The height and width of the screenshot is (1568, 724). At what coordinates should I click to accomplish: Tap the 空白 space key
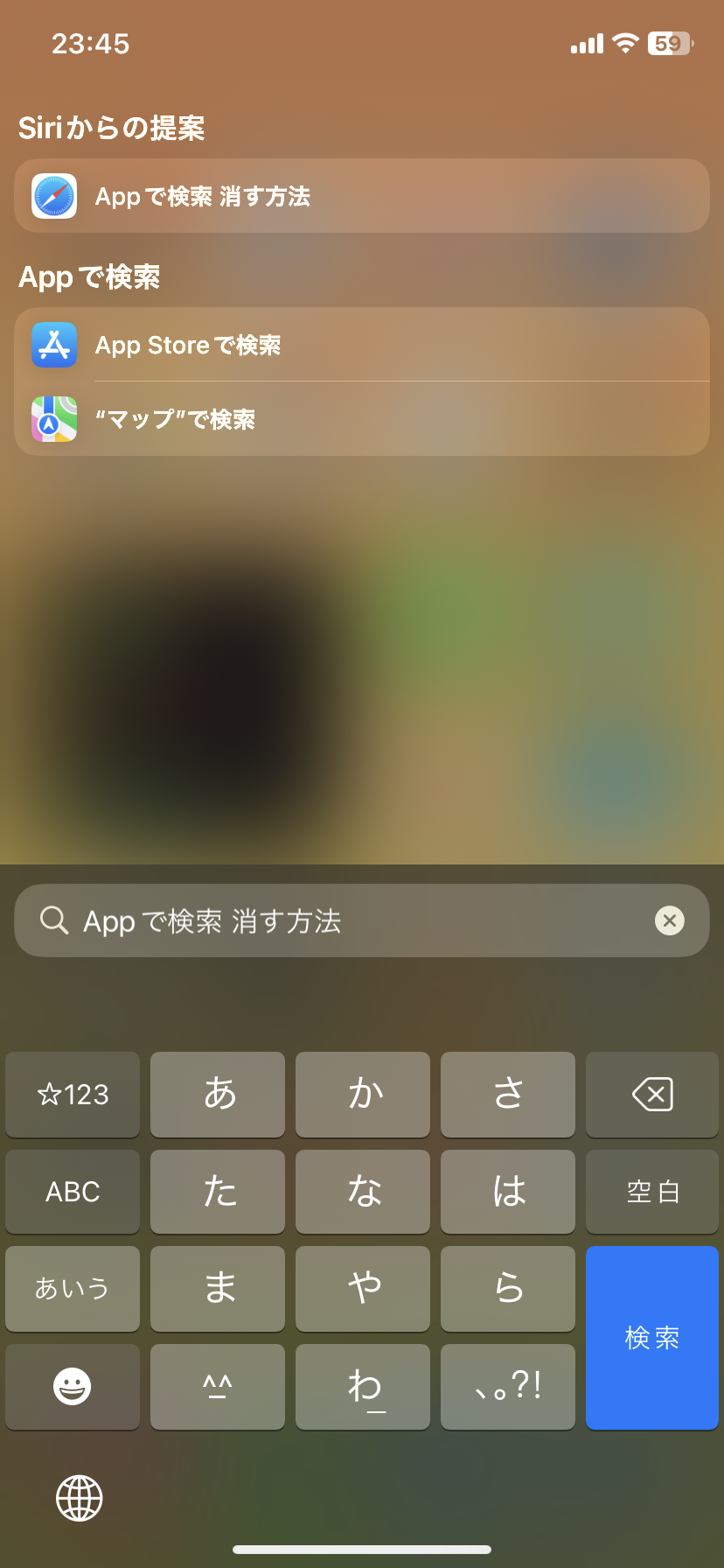[651, 1191]
